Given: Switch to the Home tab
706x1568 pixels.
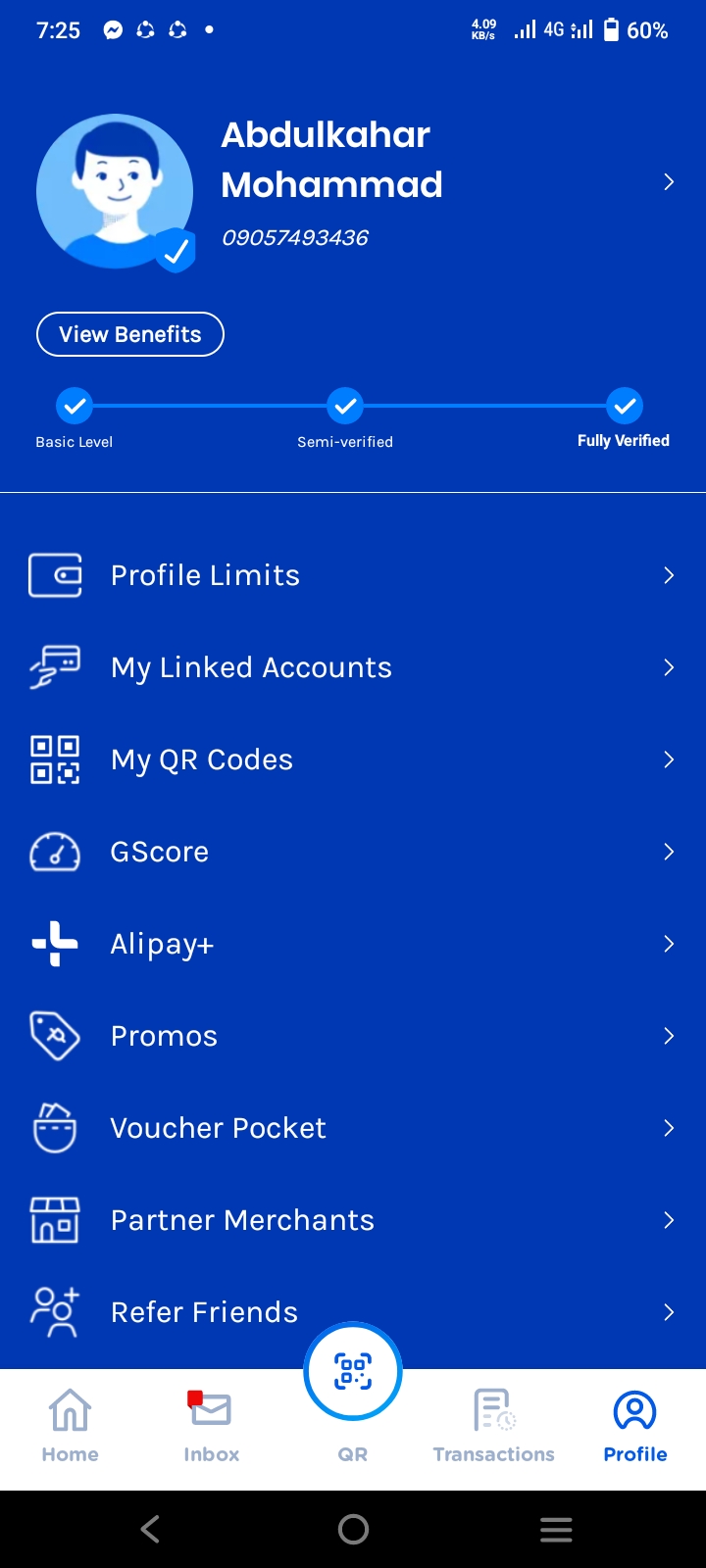Looking at the screenshot, I should (x=71, y=1427).
